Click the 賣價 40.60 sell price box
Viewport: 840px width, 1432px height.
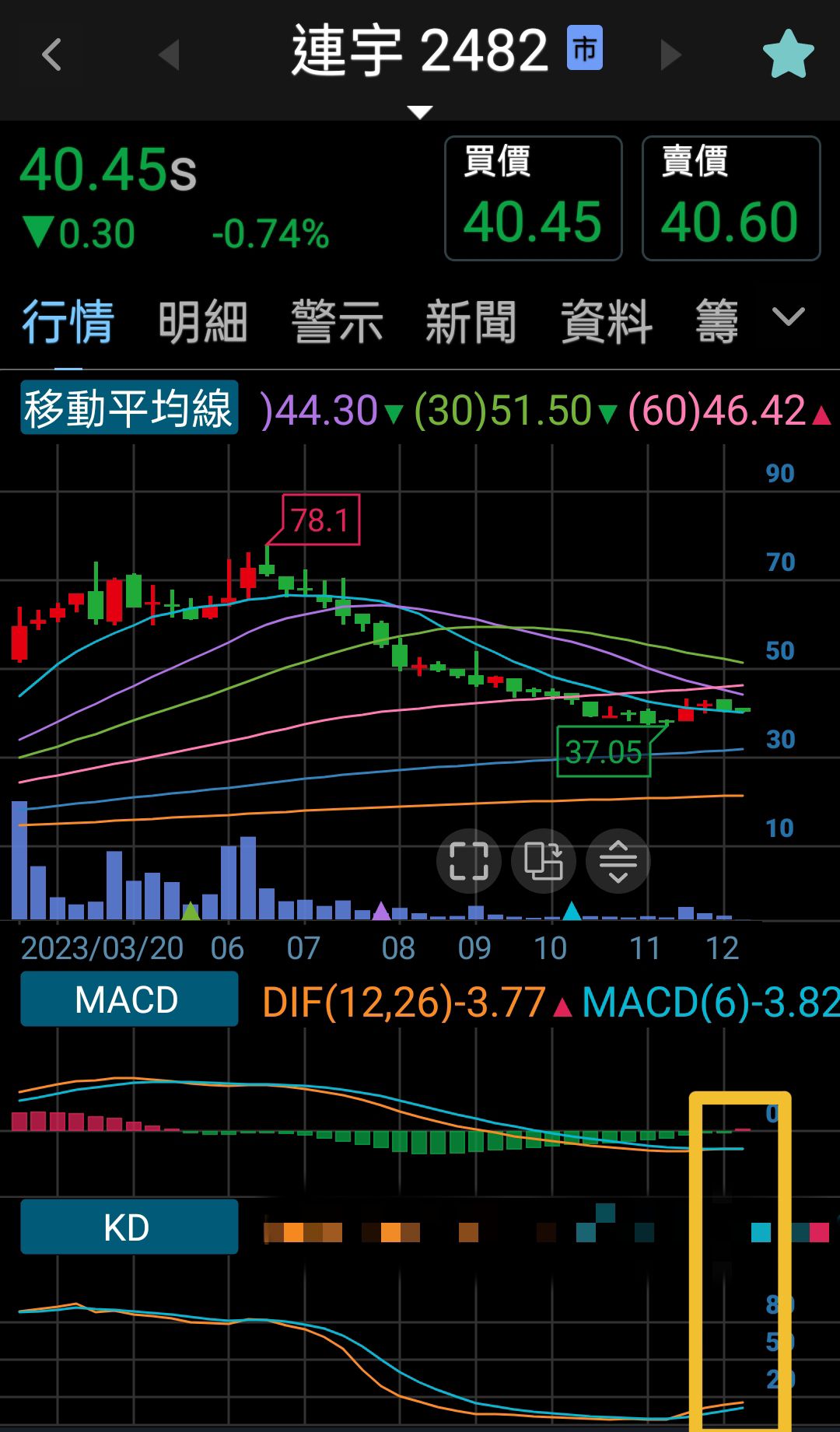[x=730, y=197]
